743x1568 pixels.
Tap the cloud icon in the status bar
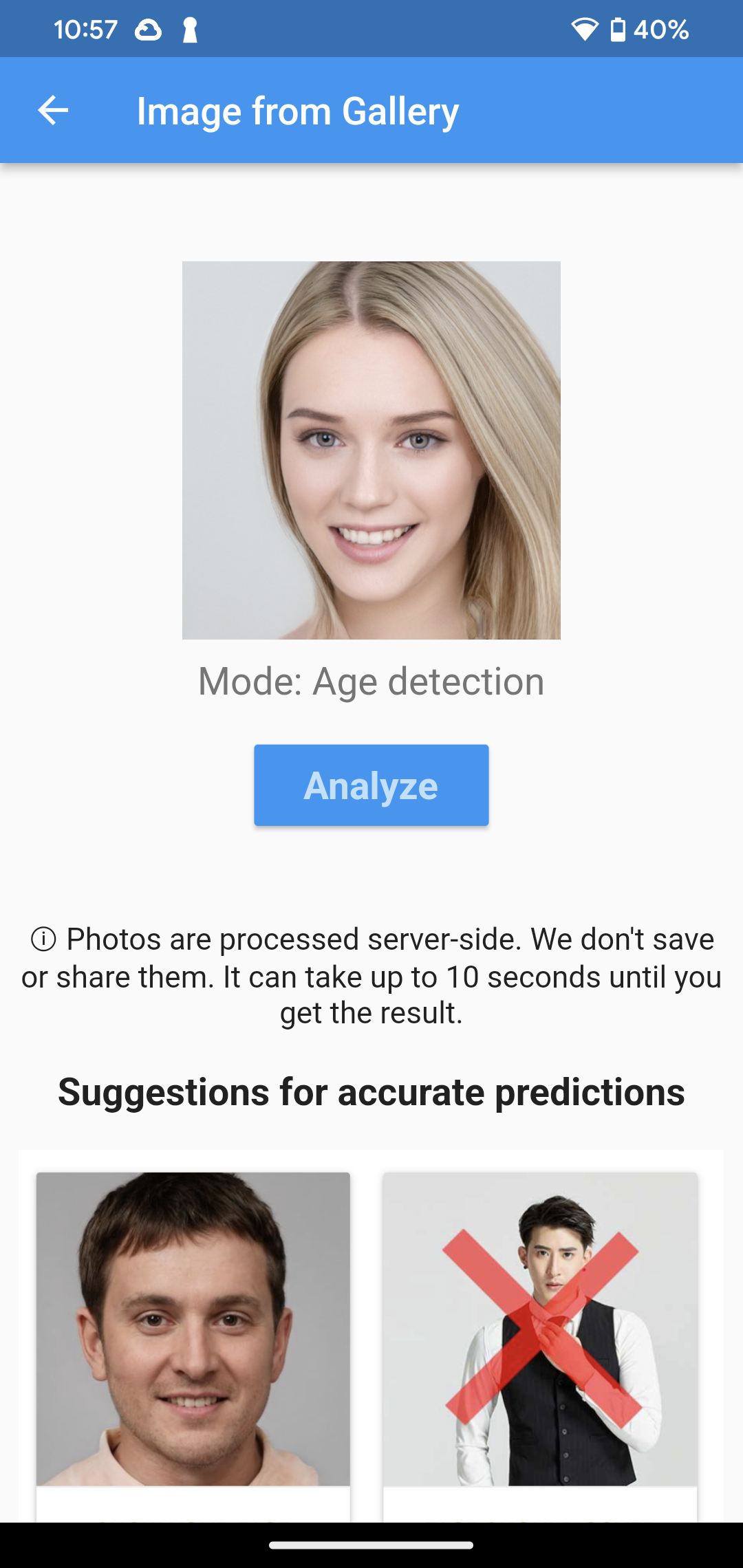coord(148,28)
